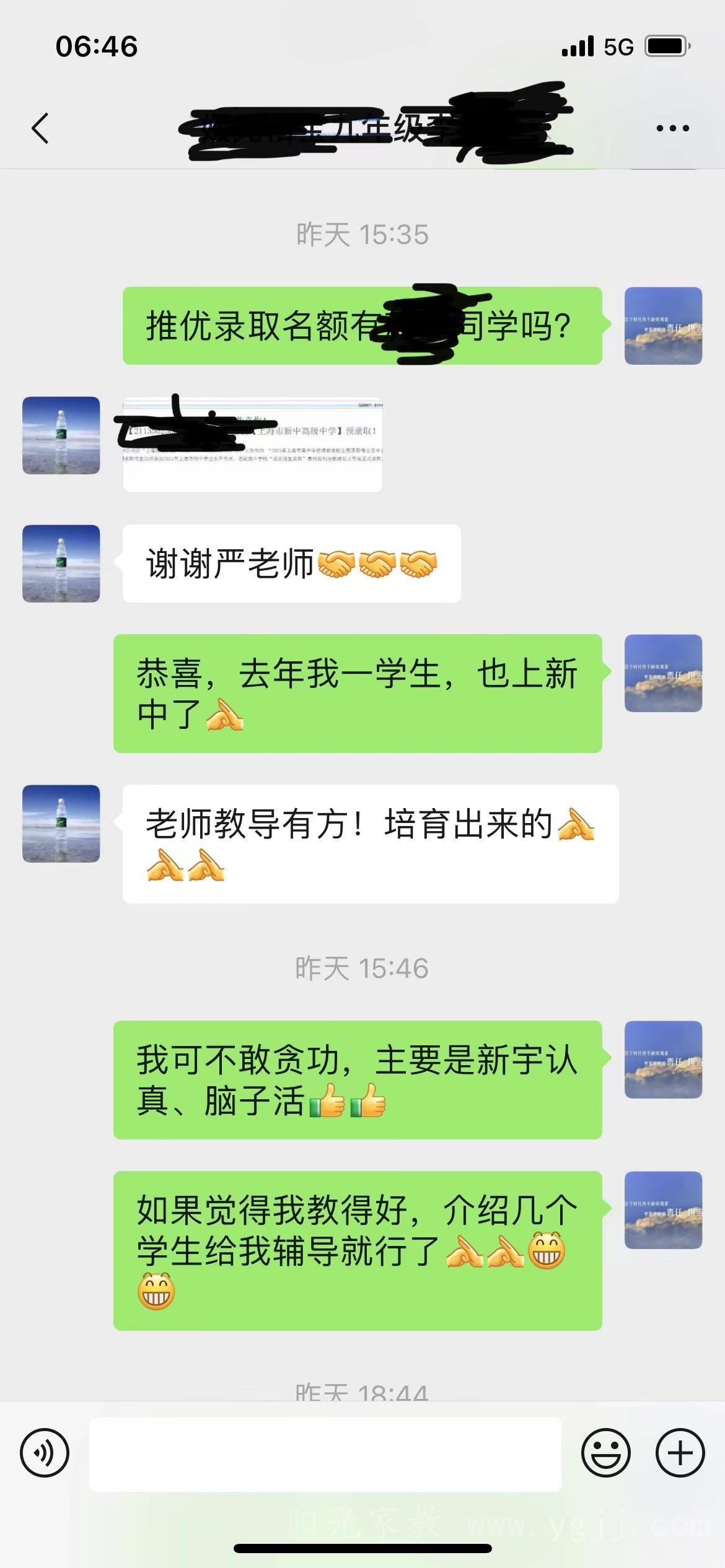Open the profile next to 谢谢严老师

click(61, 564)
